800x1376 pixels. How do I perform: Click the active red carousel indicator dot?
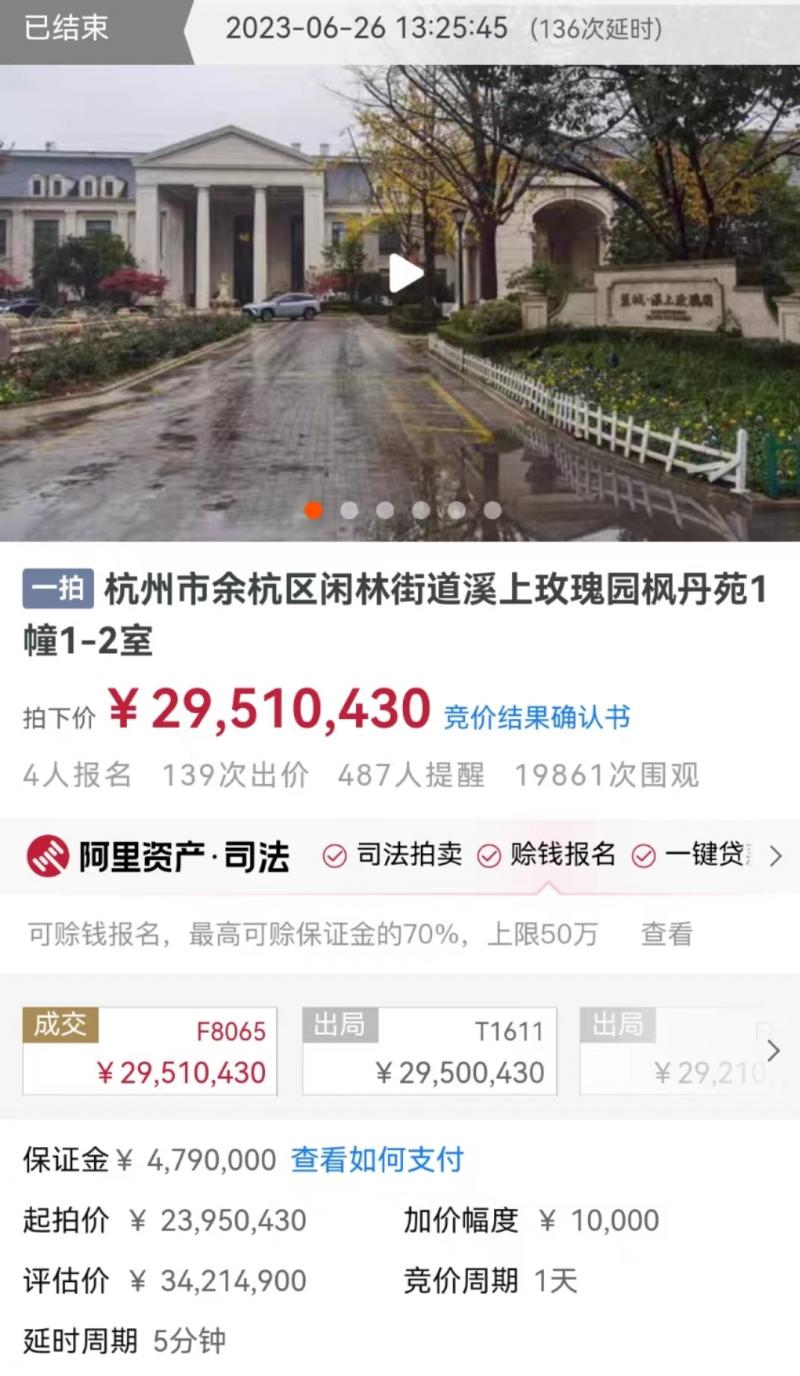coord(313,510)
